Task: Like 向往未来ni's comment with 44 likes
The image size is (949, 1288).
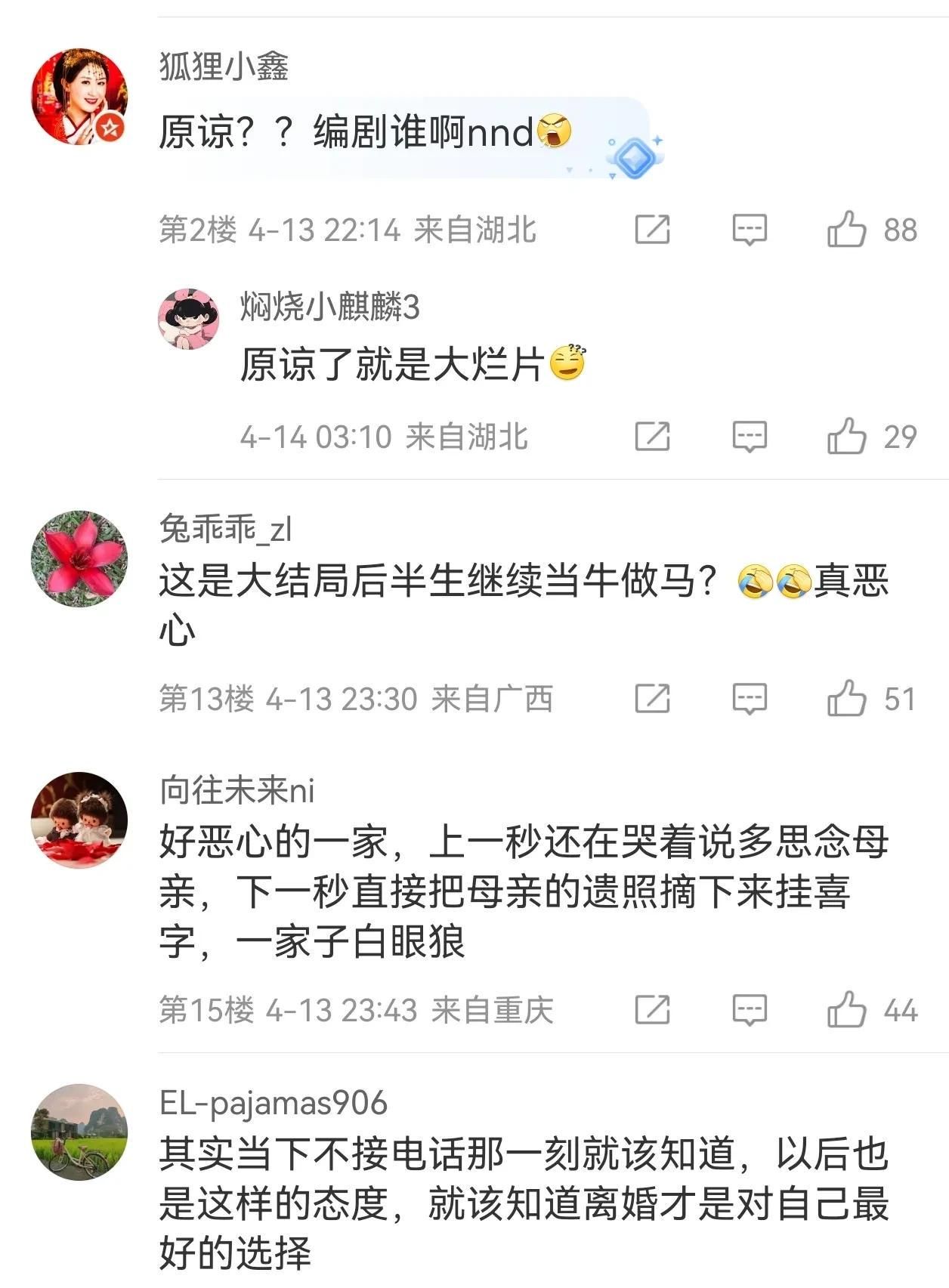Action: click(x=846, y=1009)
